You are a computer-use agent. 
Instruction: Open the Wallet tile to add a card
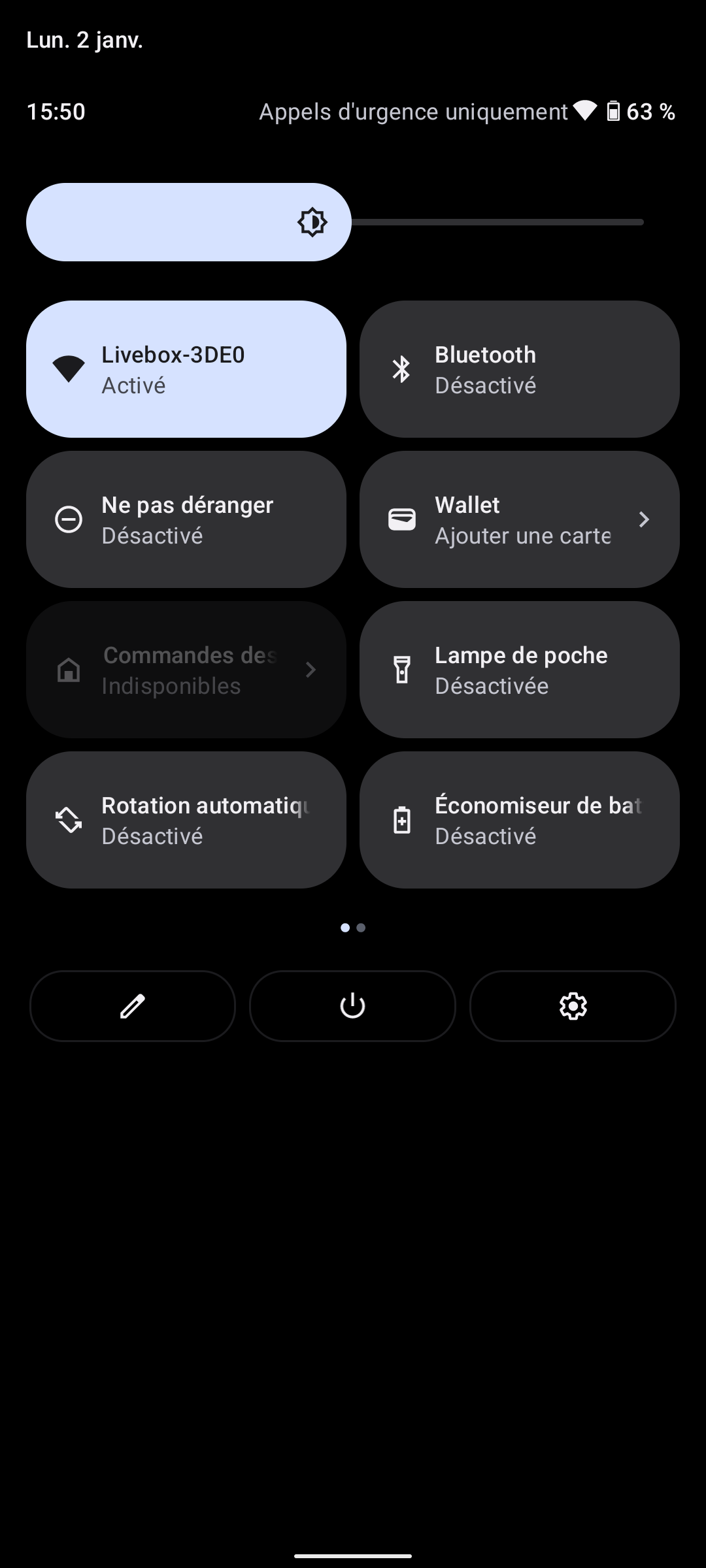point(520,519)
